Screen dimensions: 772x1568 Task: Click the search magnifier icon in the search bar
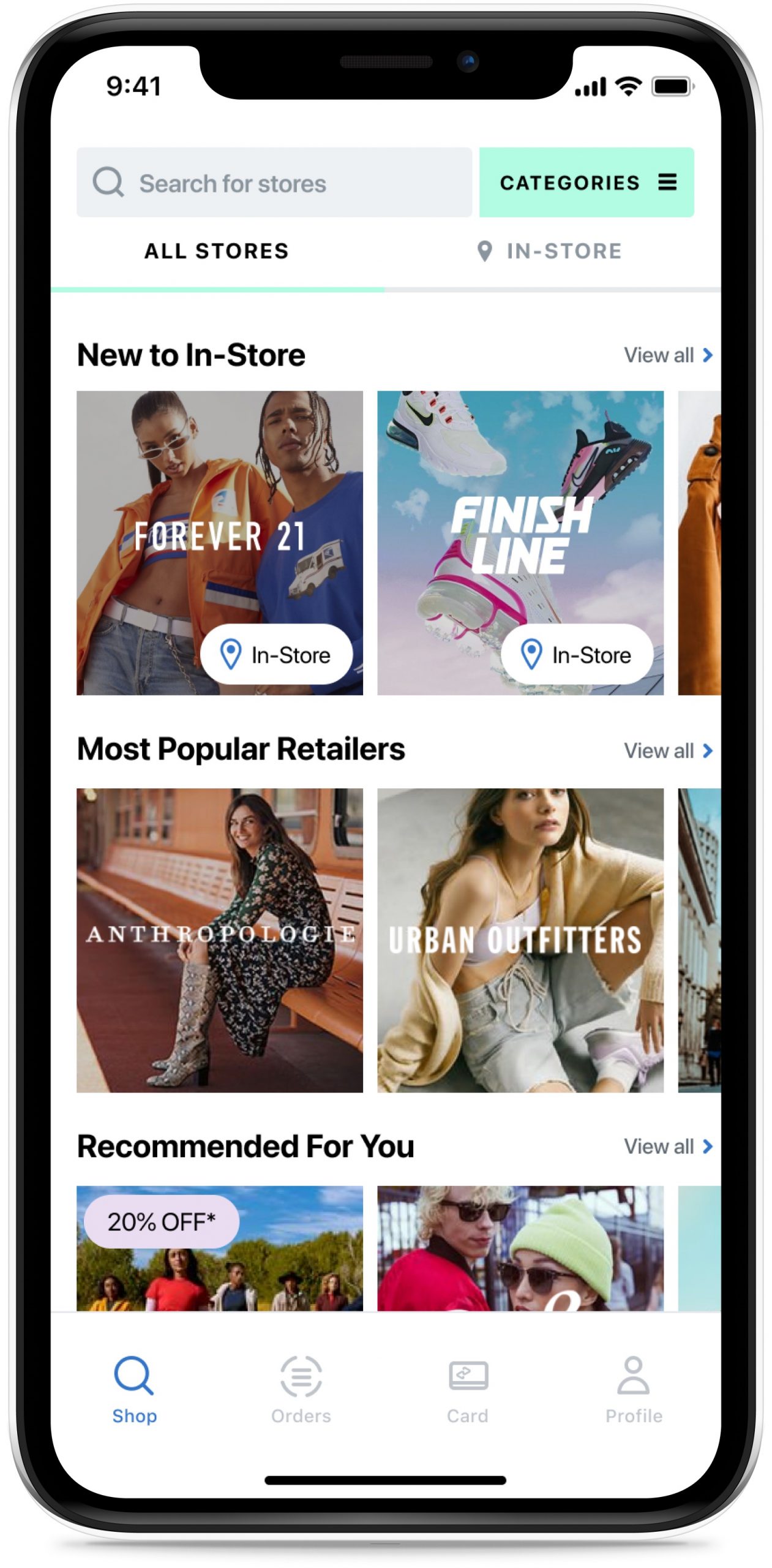tap(109, 182)
